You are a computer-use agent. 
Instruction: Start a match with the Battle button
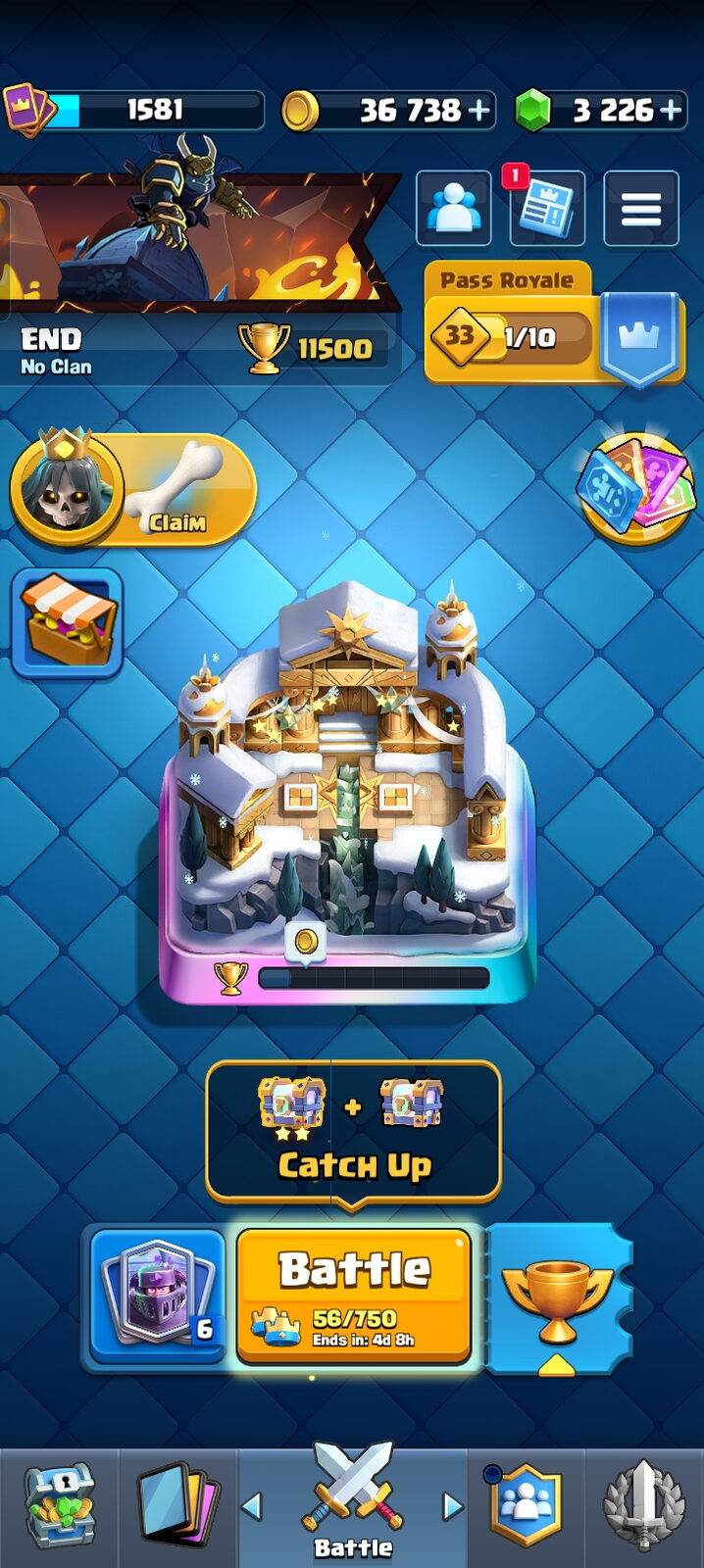(x=354, y=1295)
